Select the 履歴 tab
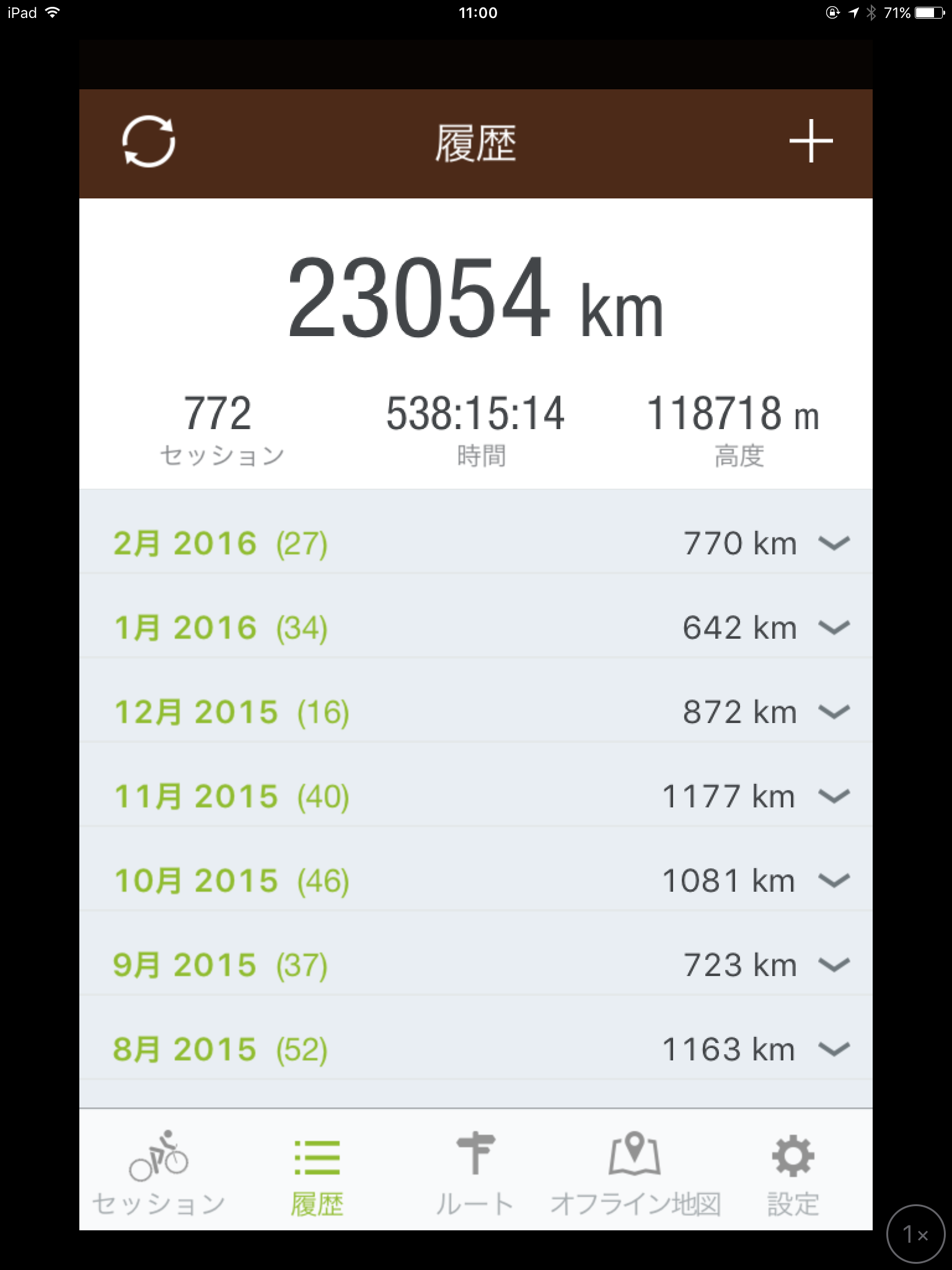 tap(317, 1172)
